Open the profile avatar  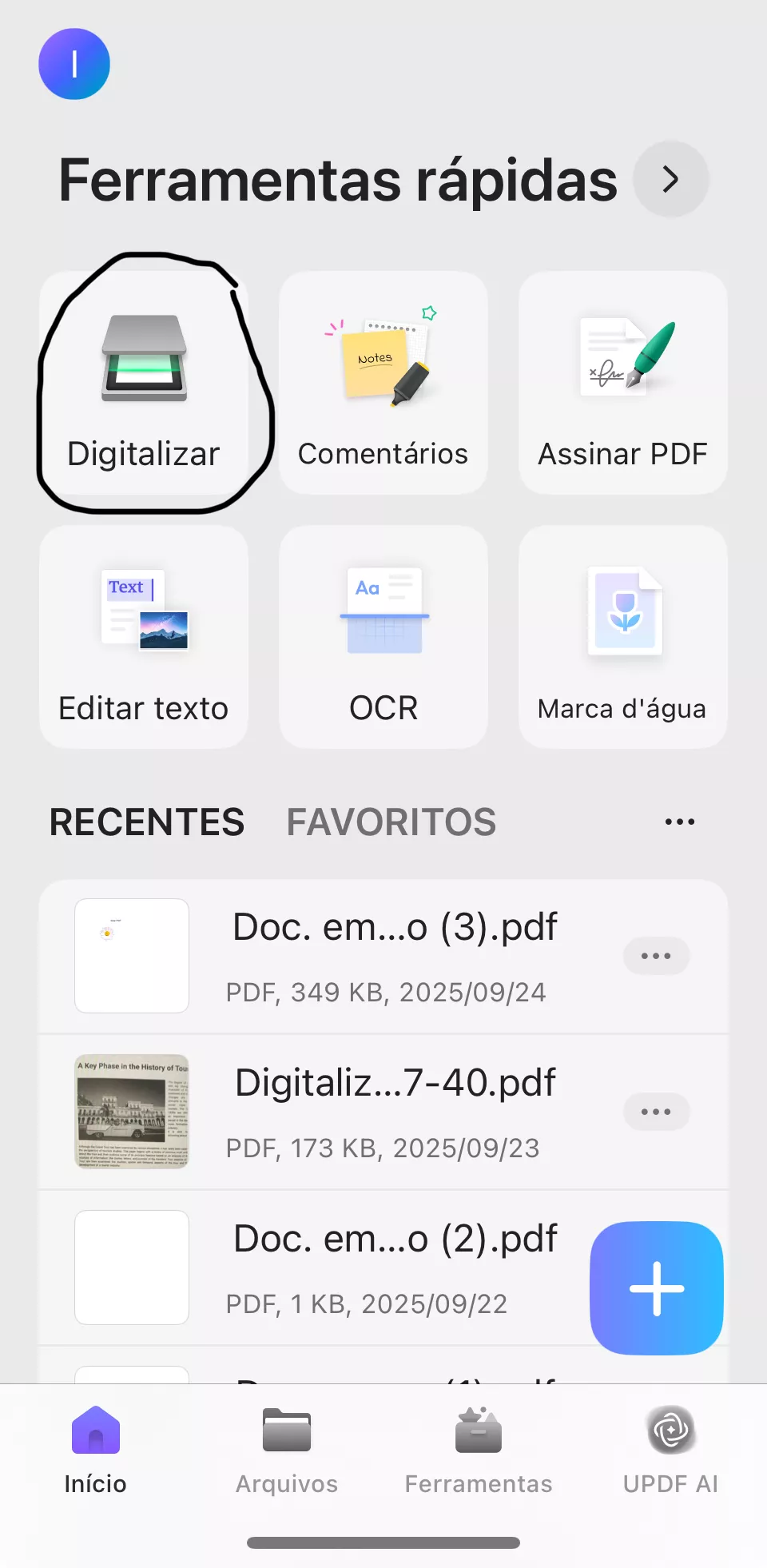pos(74,64)
